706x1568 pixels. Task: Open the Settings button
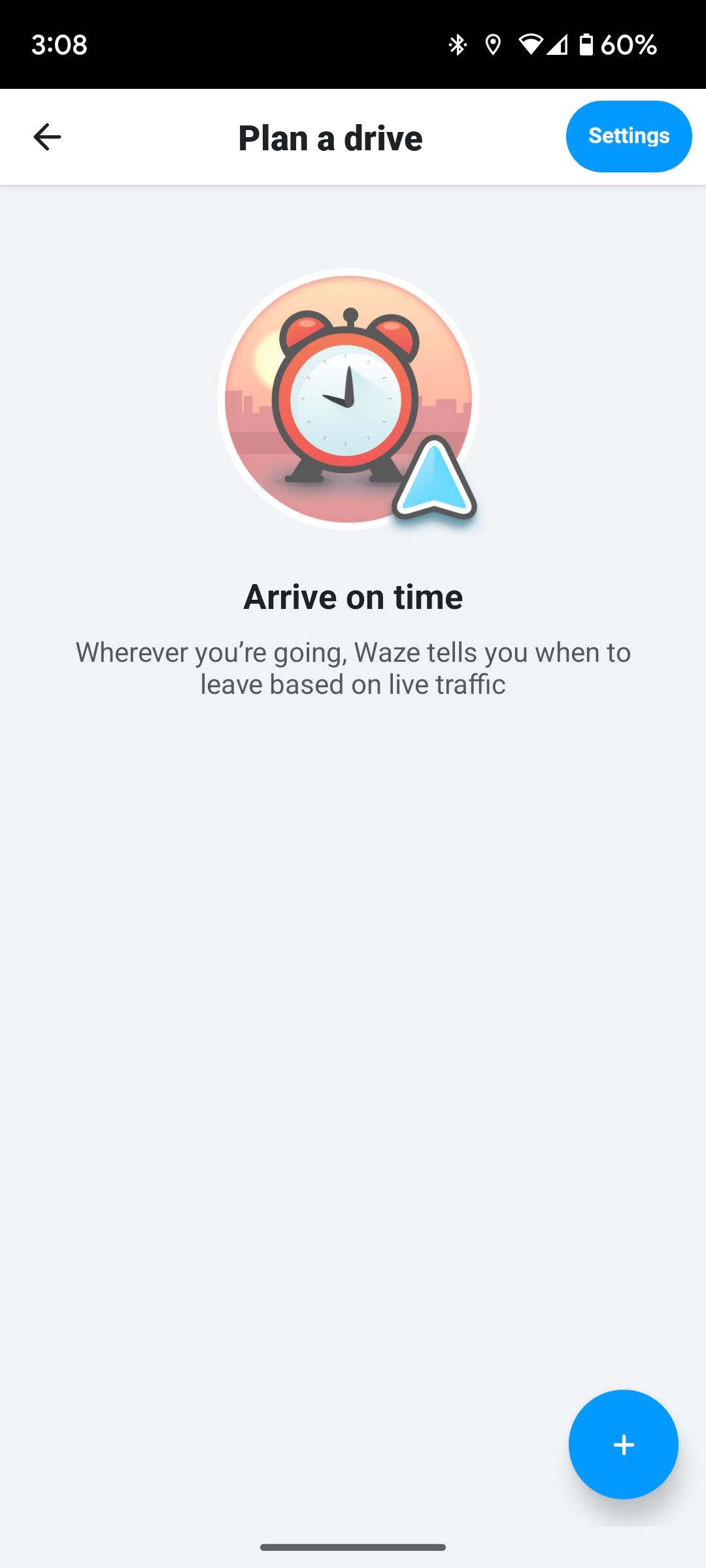(x=628, y=136)
